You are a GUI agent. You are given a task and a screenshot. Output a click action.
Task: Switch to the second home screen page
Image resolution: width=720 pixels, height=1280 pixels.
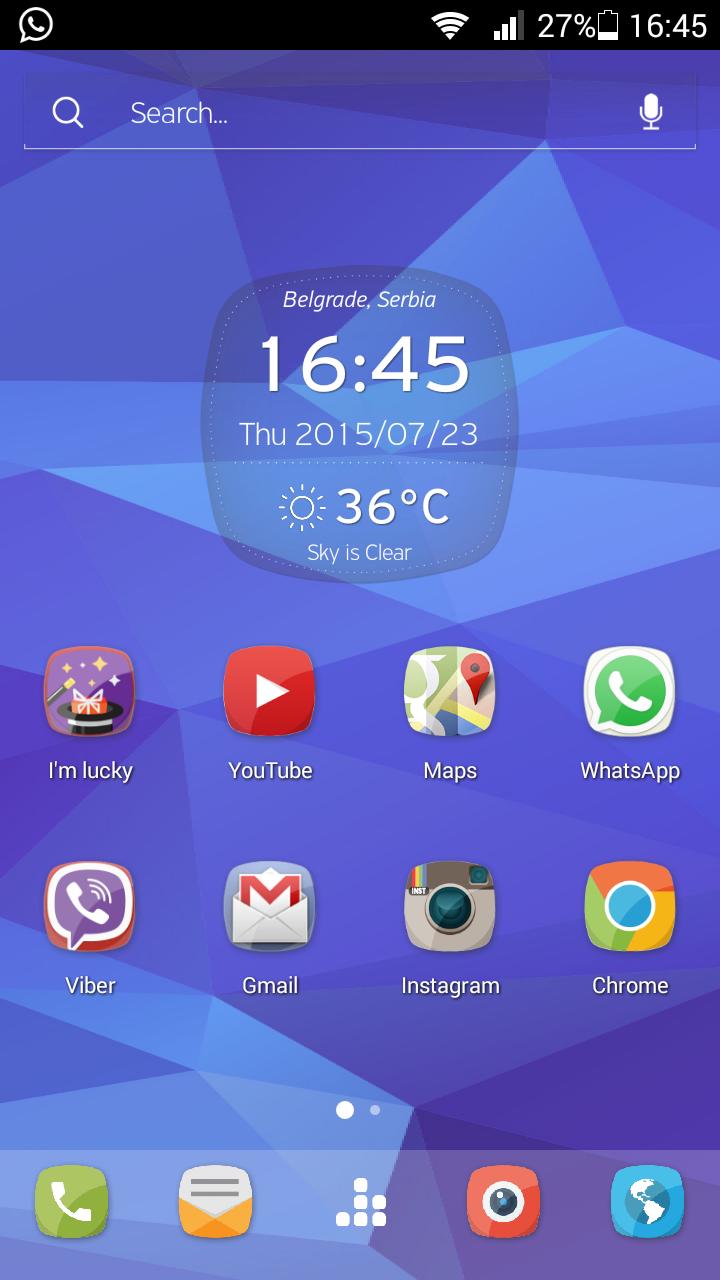point(375,1110)
